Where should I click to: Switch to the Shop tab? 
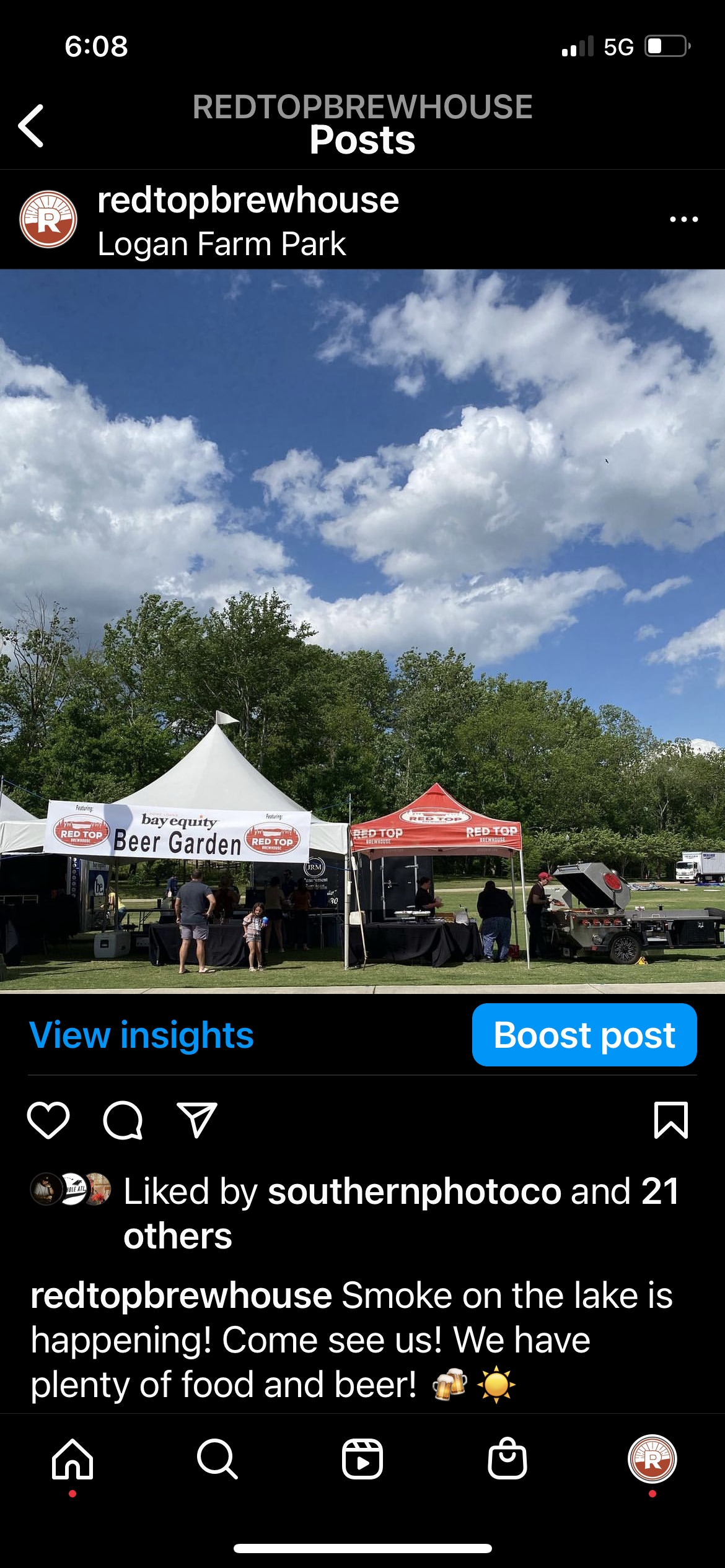pyautogui.click(x=507, y=1460)
